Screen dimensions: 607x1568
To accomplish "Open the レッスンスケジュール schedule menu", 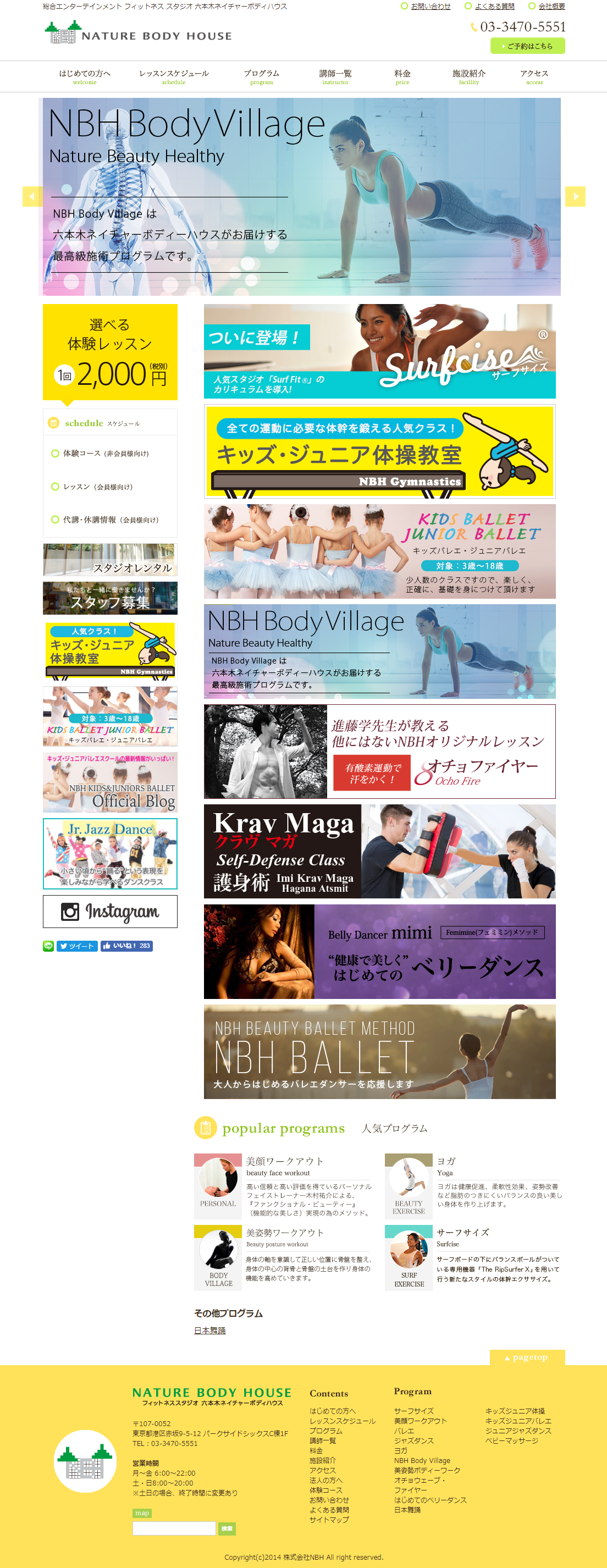I will point(174,76).
